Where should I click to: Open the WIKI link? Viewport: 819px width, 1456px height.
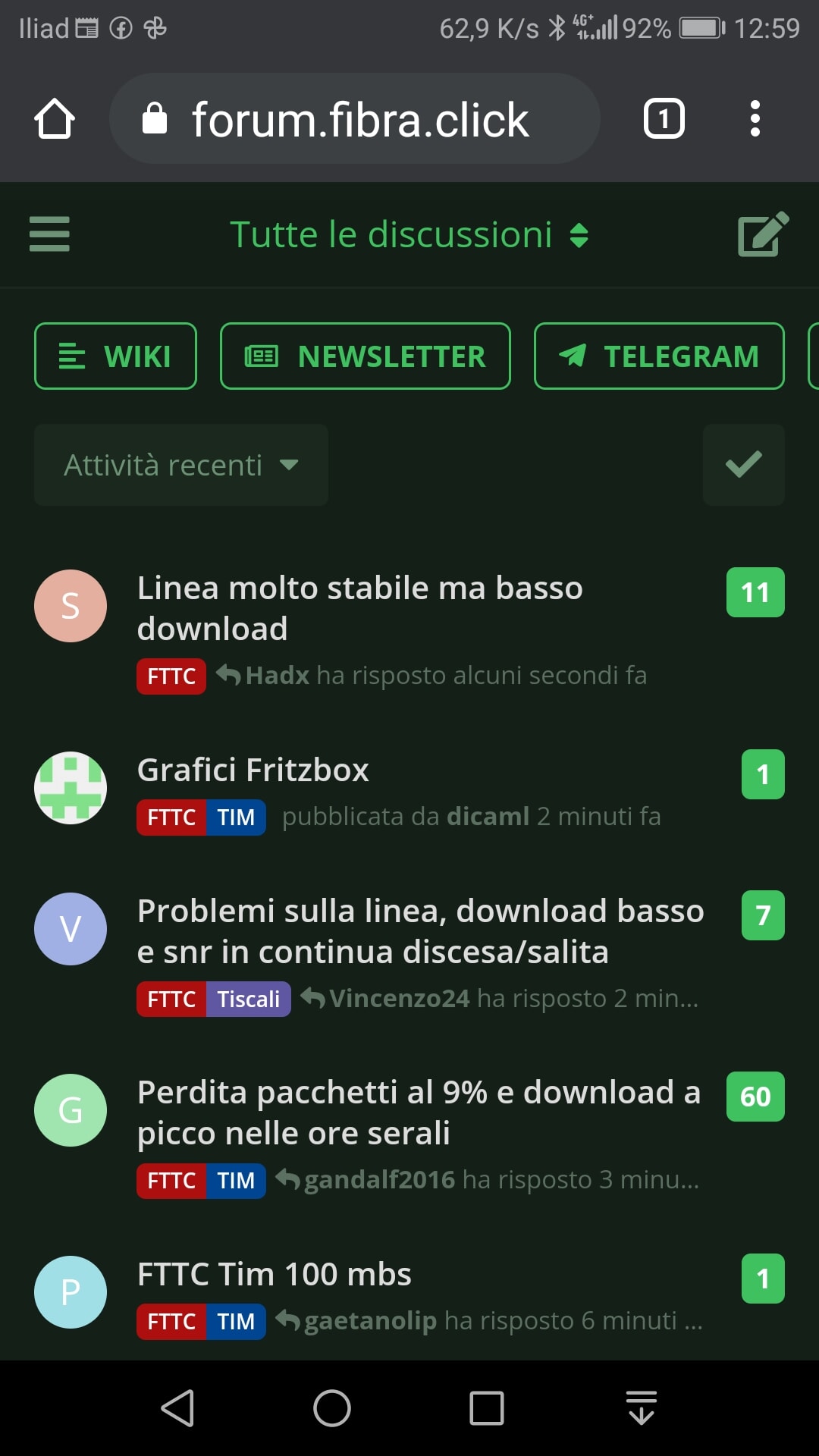click(x=115, y=356)
